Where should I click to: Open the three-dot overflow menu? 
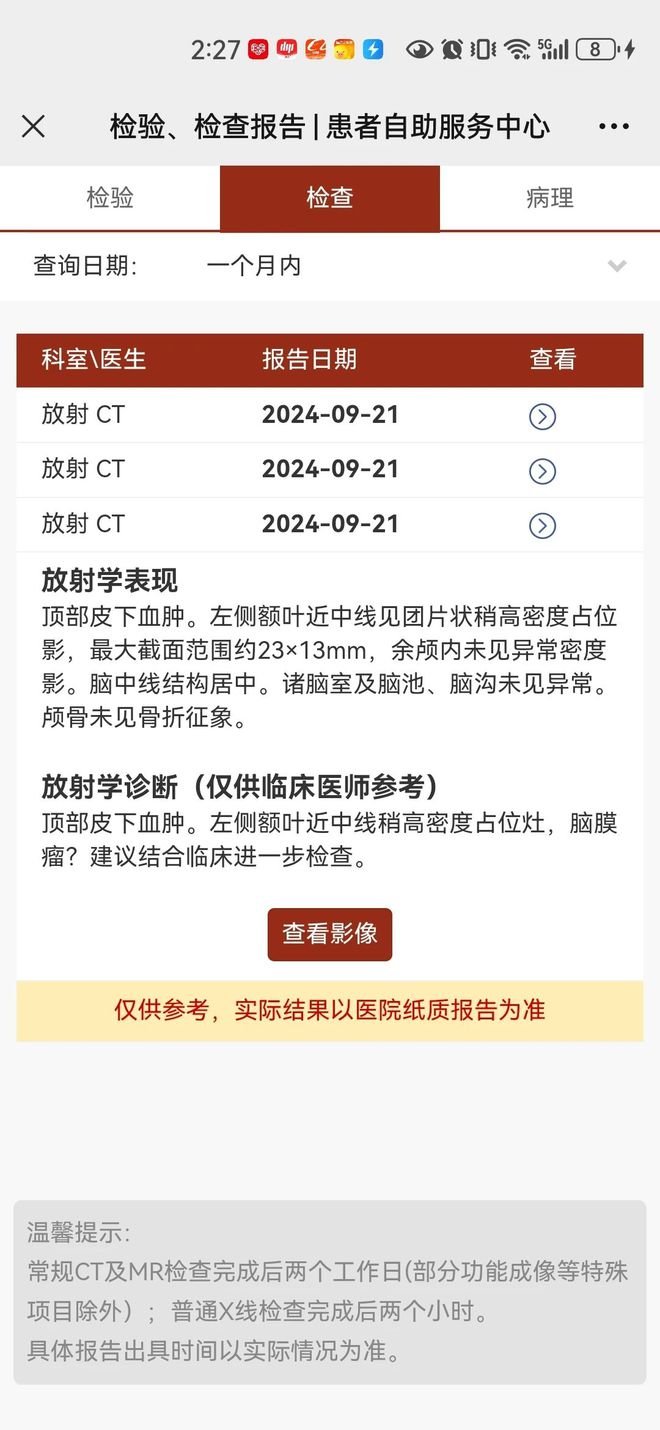coord(613,126)
